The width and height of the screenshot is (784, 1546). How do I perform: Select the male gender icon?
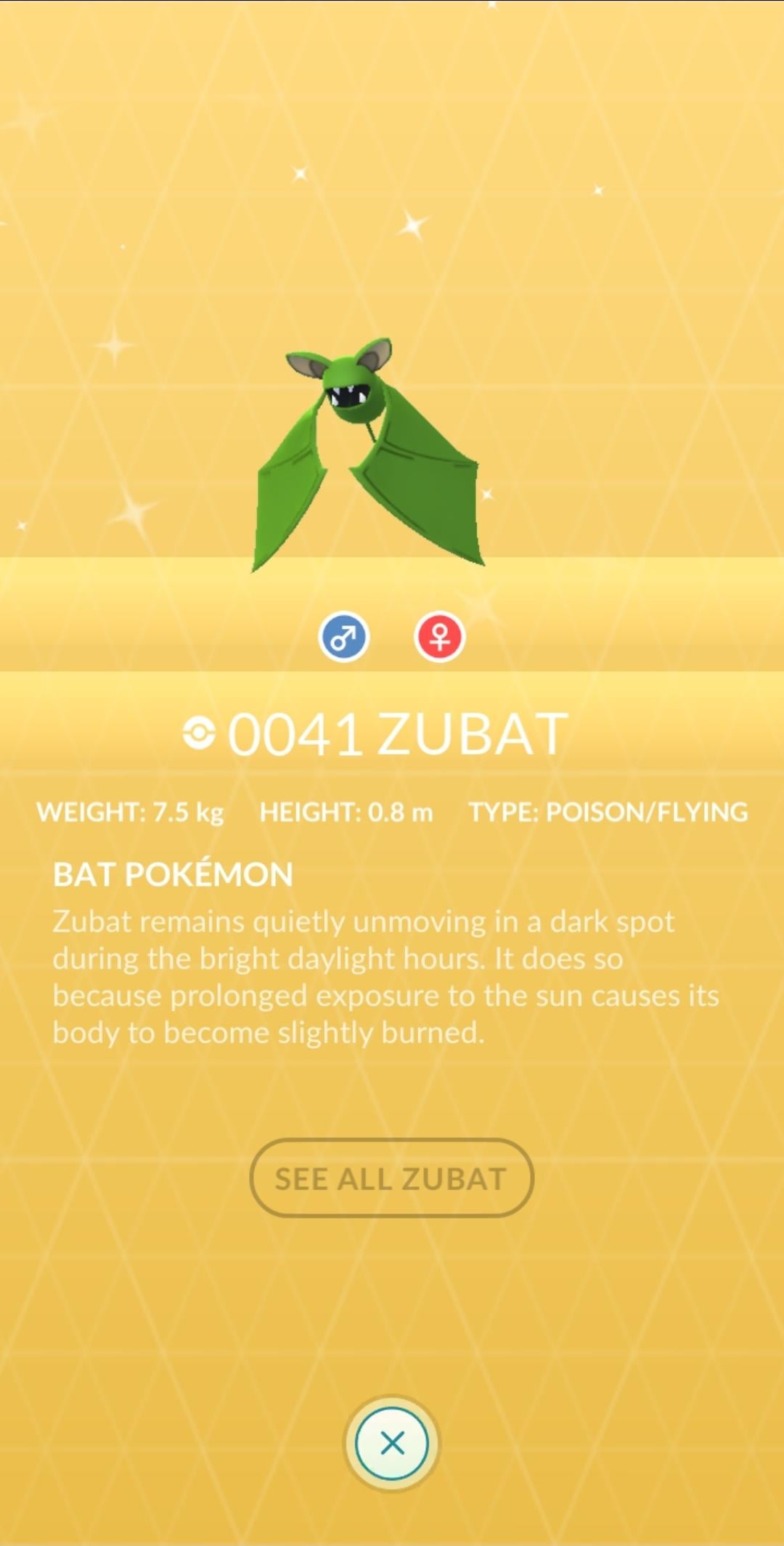click(343, 638)
